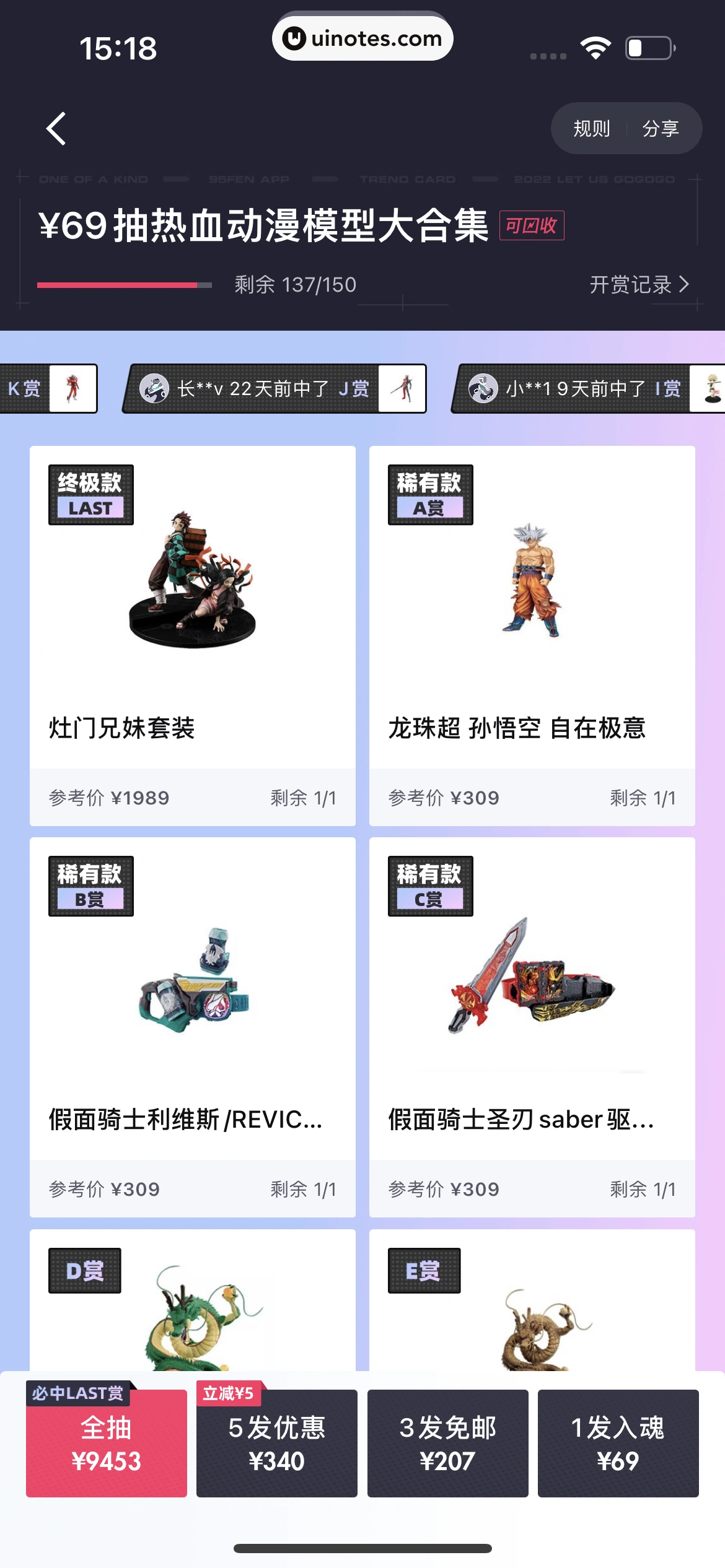725x1568 pixels.
Task: Choose 3发免邮 for ¥207
Action: (447, 1444)
